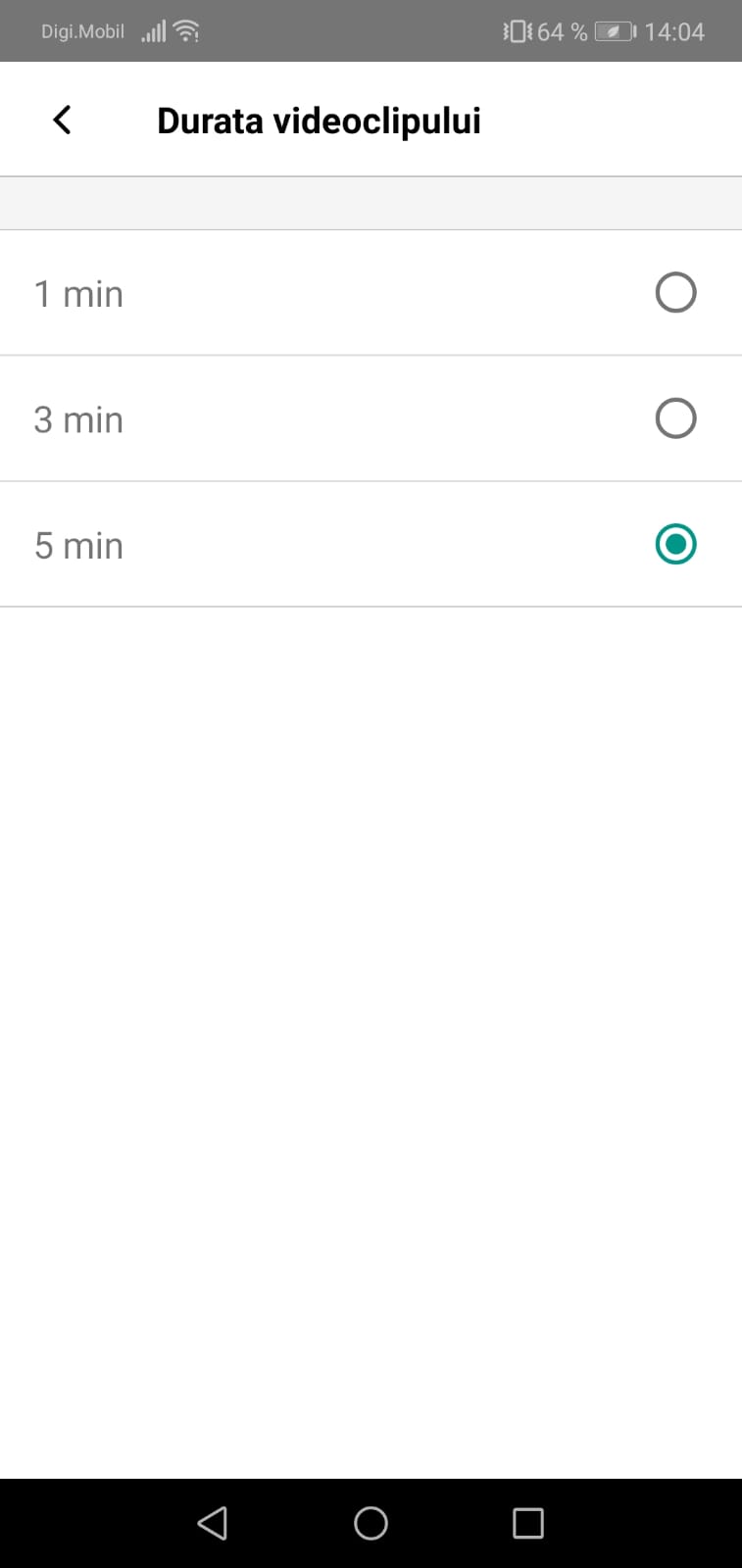Go back from Durata videoclipului screen
742x1568 pixels.
pos(62,121)
